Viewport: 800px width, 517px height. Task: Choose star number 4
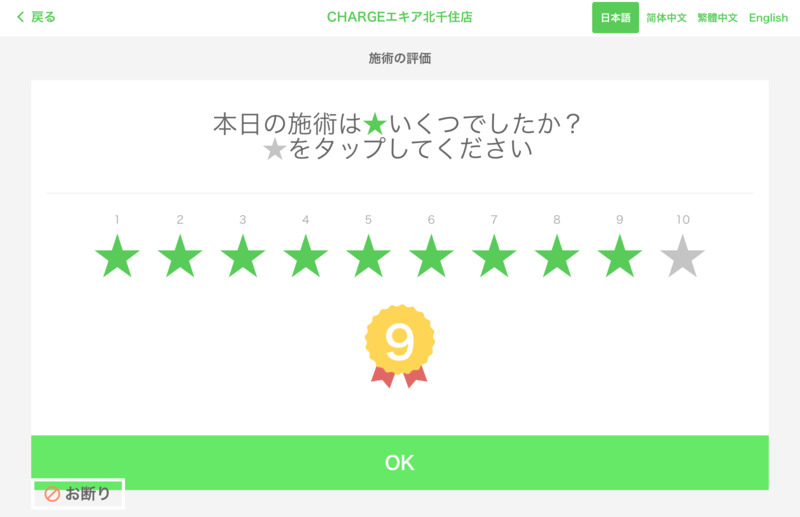pyautogui.click(x=306, y=257)
